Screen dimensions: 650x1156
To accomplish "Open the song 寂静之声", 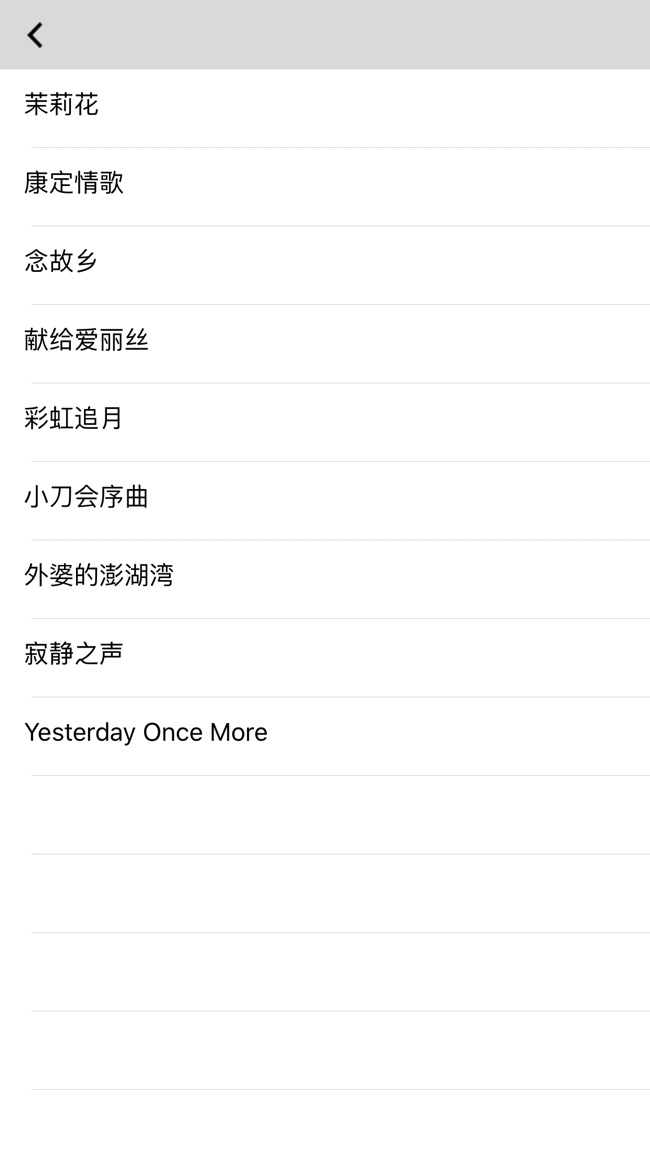I will tap(74, 654).
